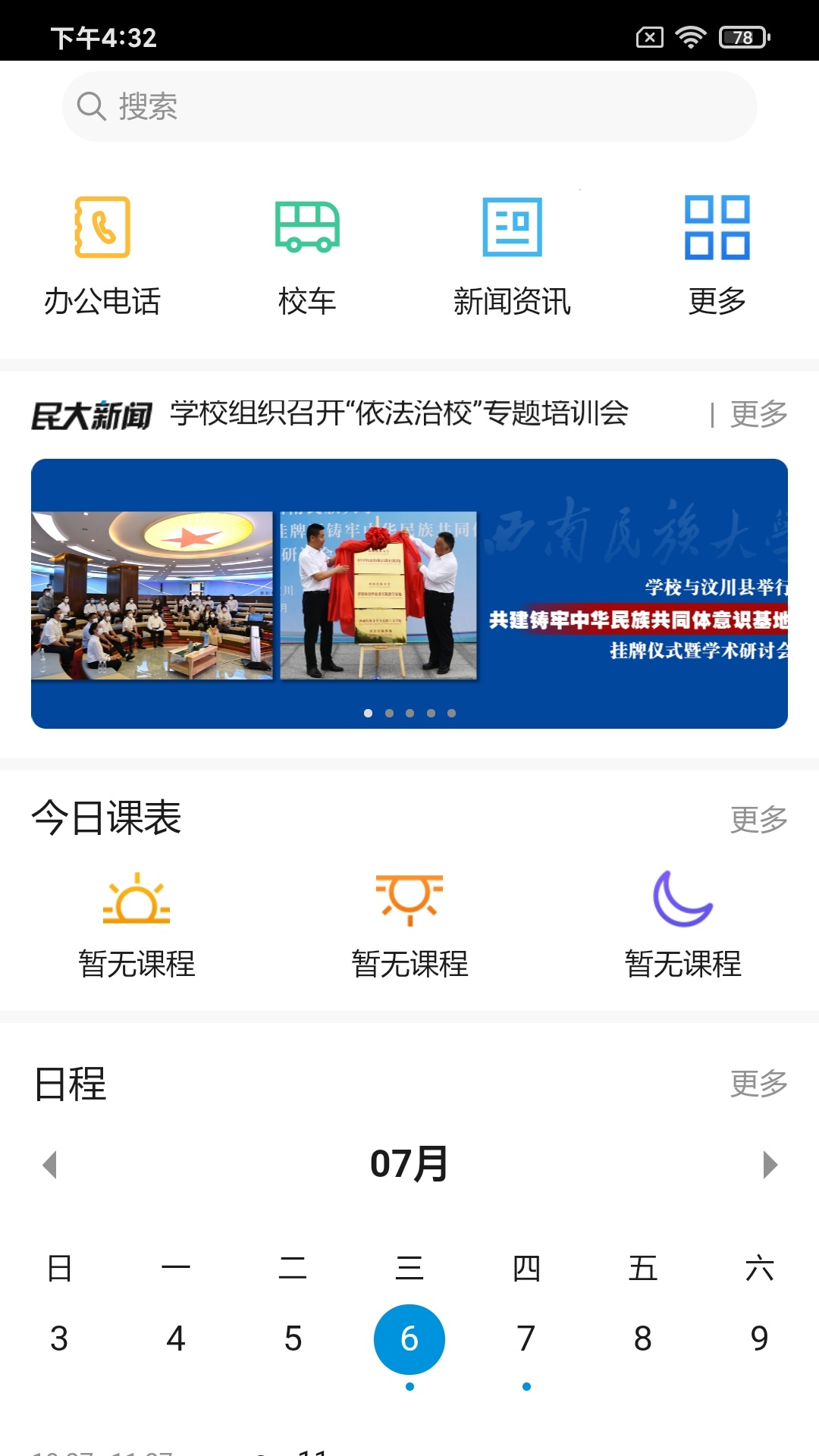Image resolution: width=819 pixels, height=1456 pixels.
Task: Select July 7 with event dot
Action: [x=526, y=1338]
